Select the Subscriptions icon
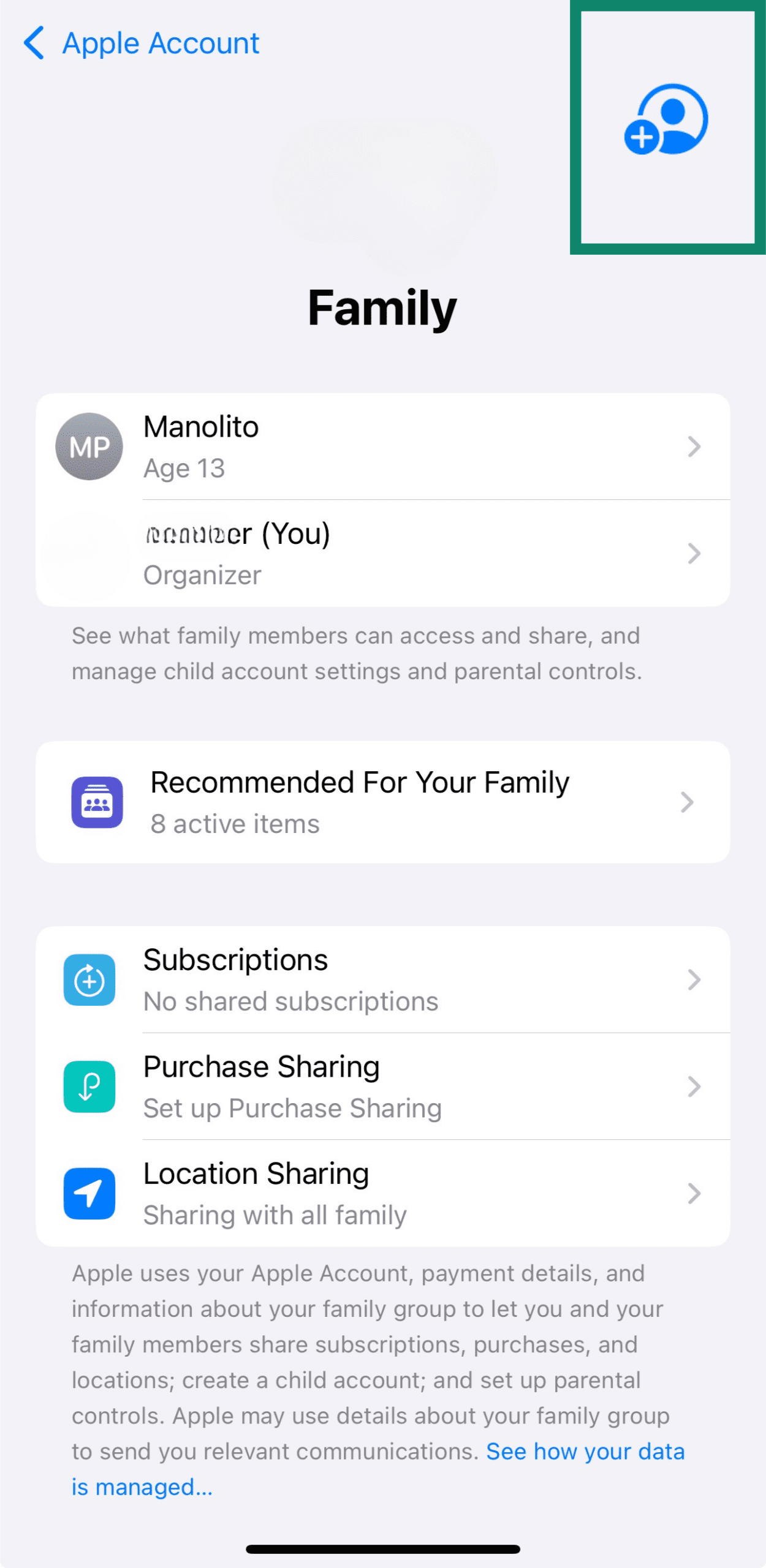 pos(89,980)
